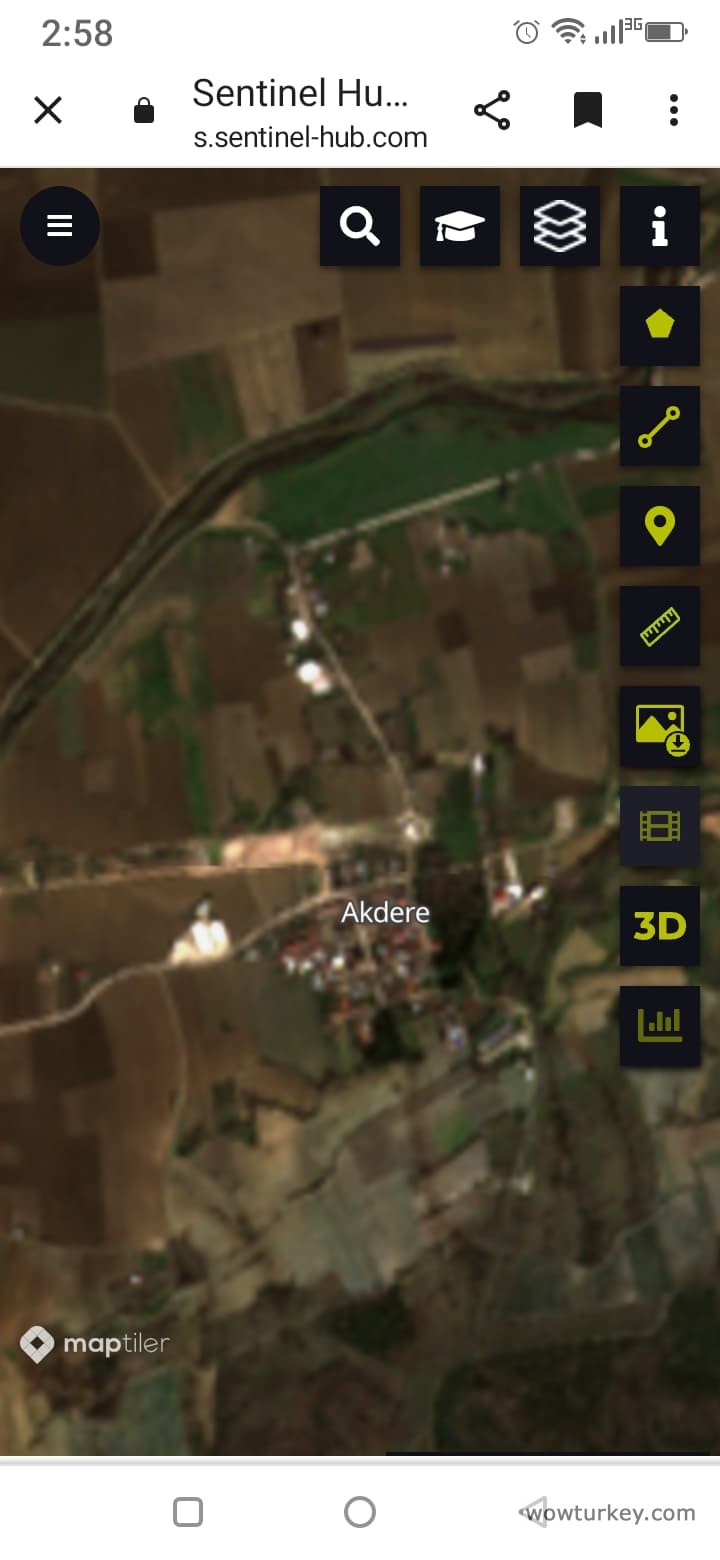
Task: Open the MapTiler attribution link
Action: [x=95, y=1344]
